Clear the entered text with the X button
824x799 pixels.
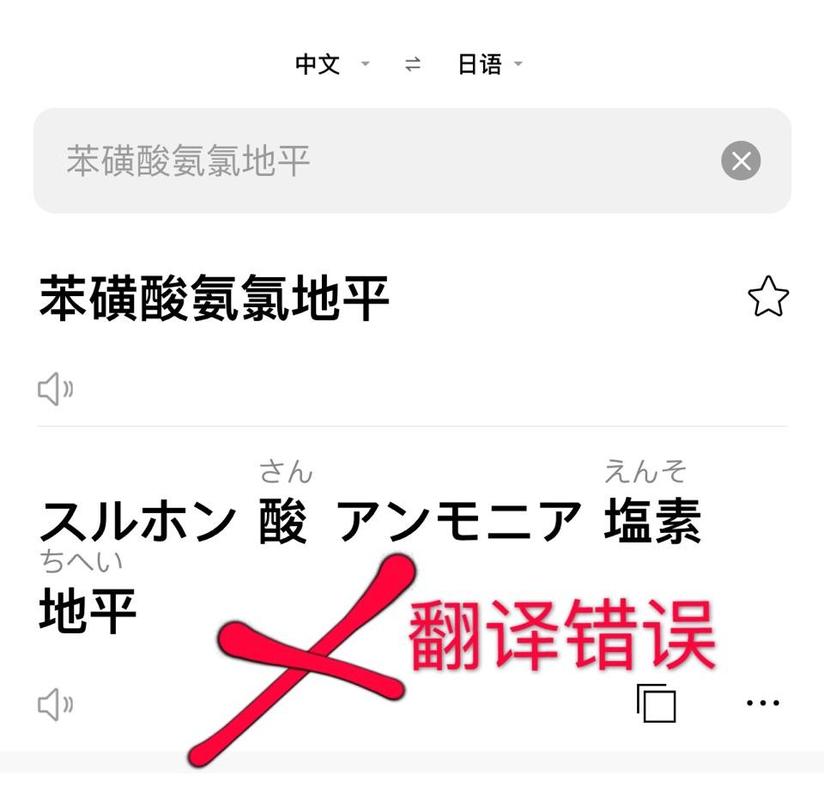tap(740, 160)
